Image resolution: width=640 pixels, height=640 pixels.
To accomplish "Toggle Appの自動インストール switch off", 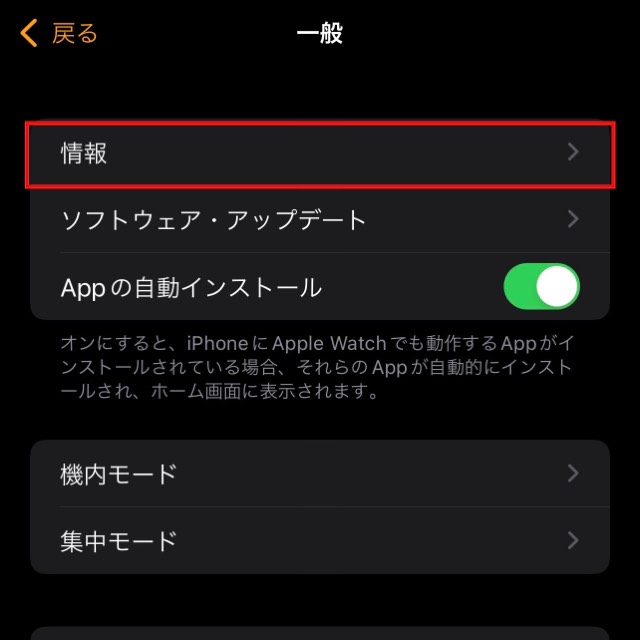I will pyautogui.click(x=541, y=287).
